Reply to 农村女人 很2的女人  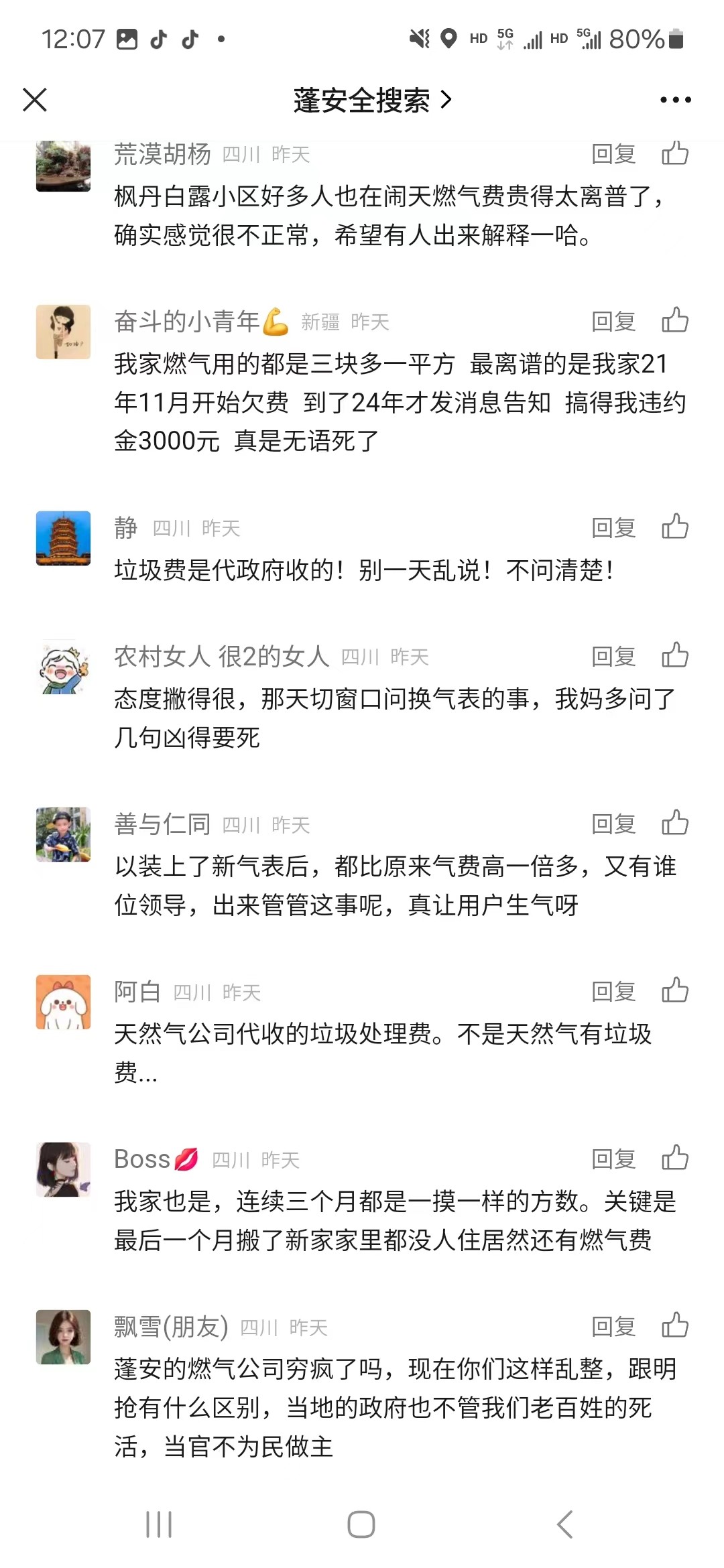click(x=613, y=657)
